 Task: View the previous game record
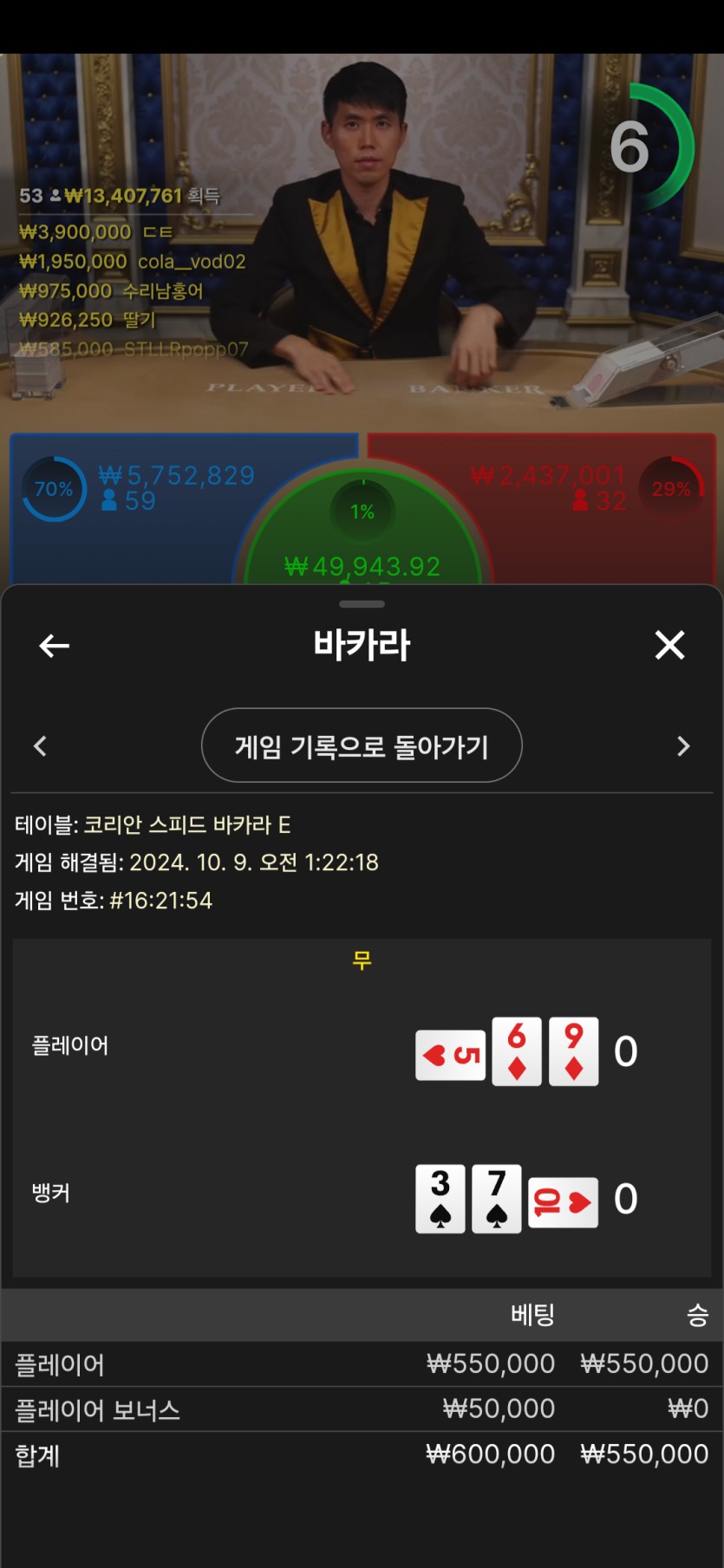pos(40,746)
